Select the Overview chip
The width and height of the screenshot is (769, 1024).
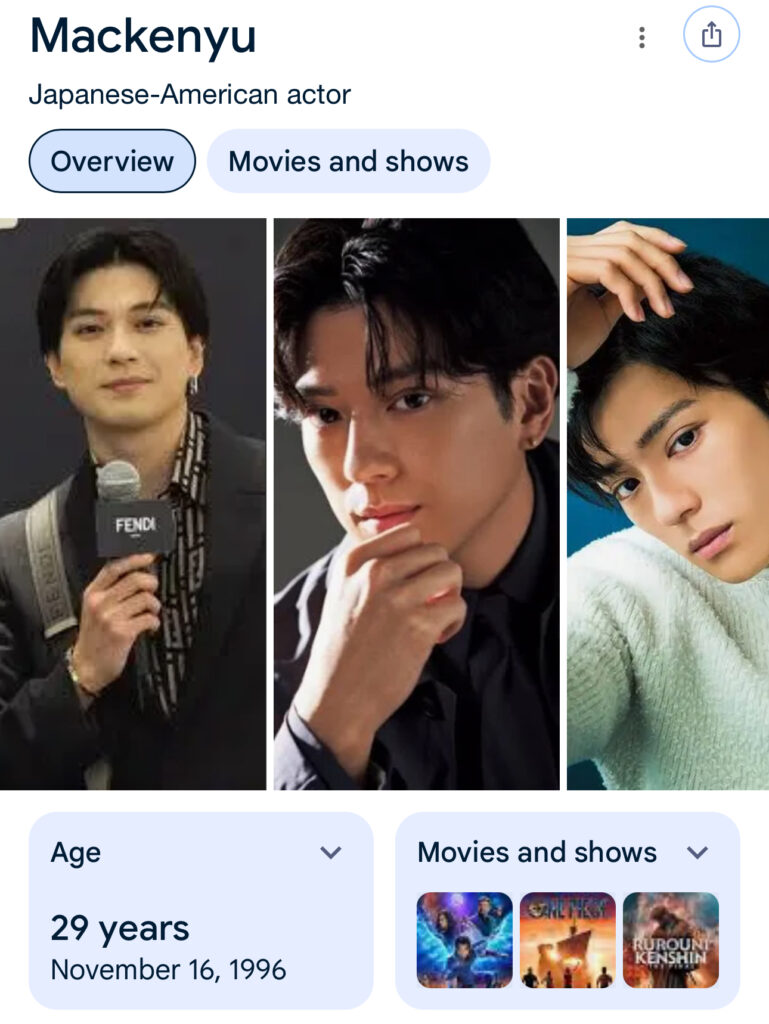click(x=112, y=161)
